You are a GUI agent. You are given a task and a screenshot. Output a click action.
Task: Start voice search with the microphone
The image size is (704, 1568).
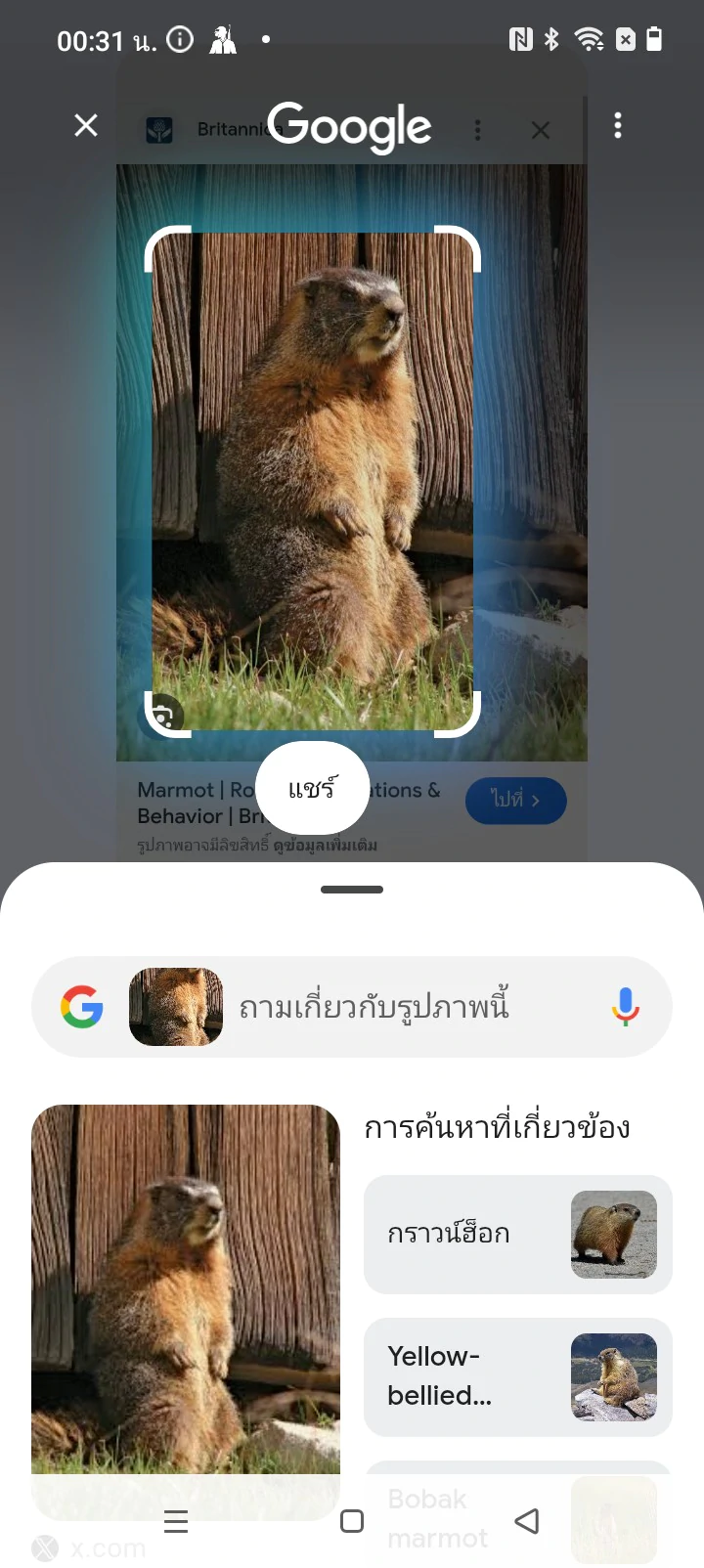tap(626, 1007)
